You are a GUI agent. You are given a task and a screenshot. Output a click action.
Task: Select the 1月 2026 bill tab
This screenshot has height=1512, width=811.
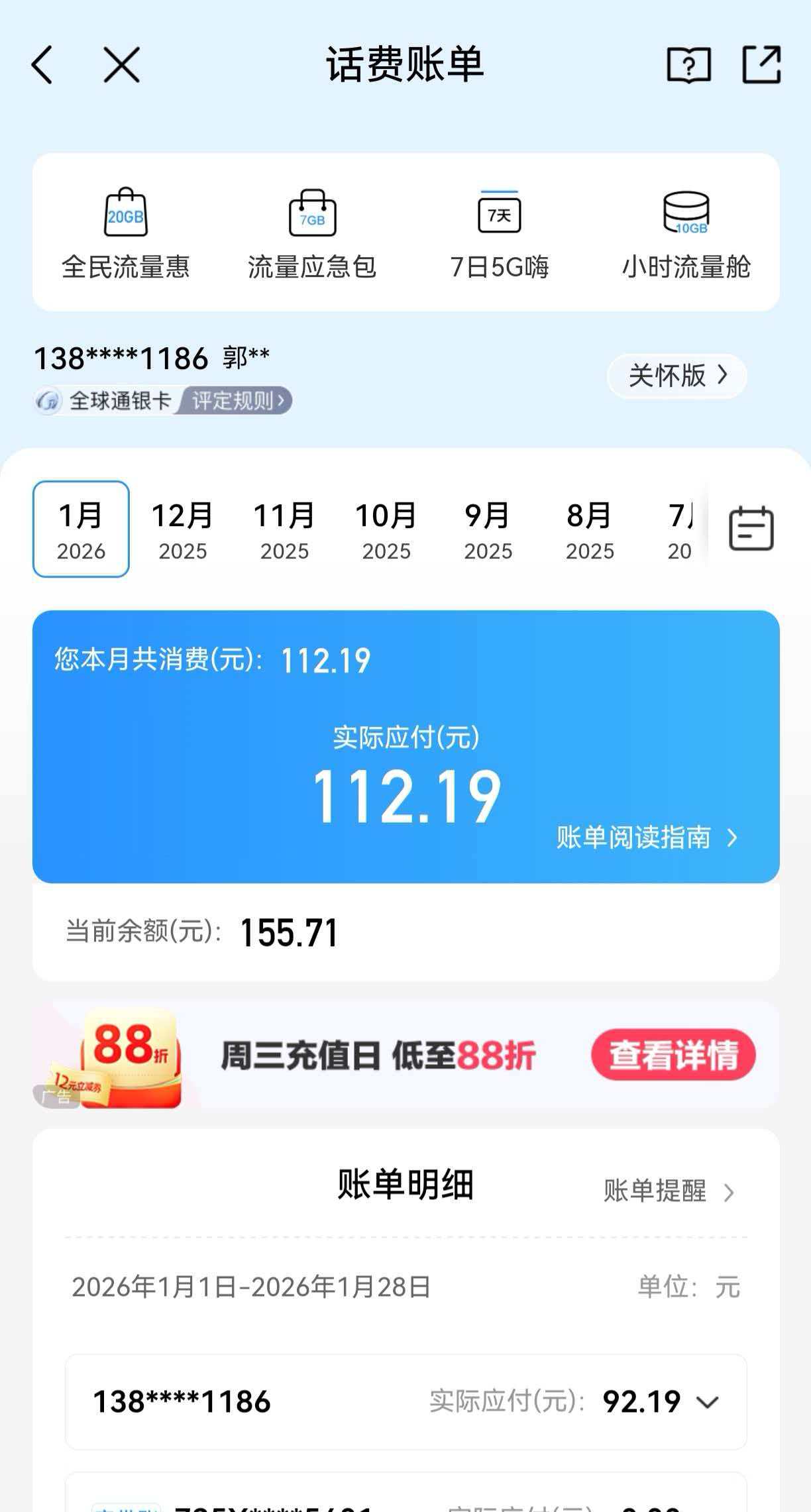pyautogui.click(x=81, y=529)
